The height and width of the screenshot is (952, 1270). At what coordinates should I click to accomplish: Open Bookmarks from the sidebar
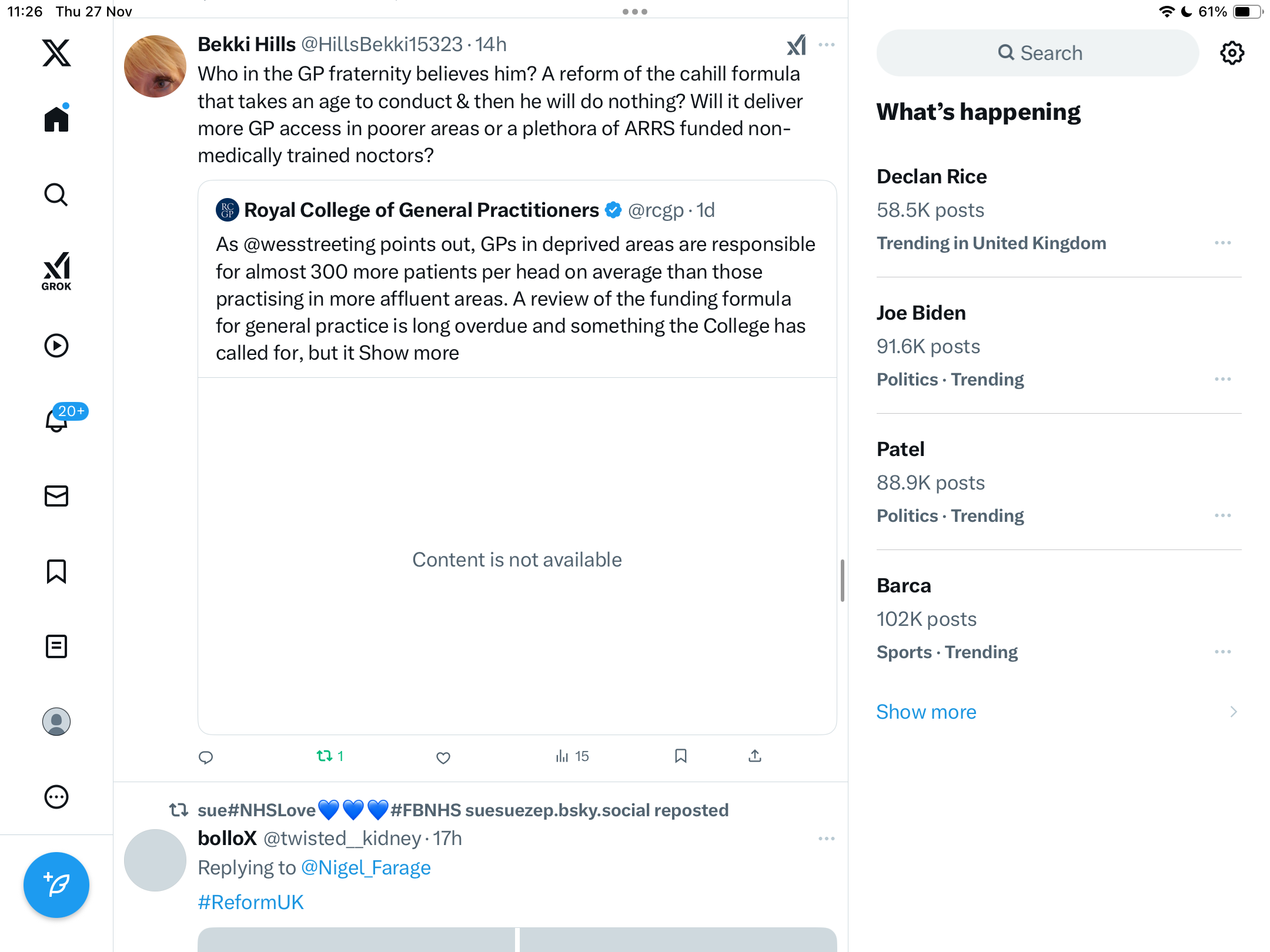[56, 571]
